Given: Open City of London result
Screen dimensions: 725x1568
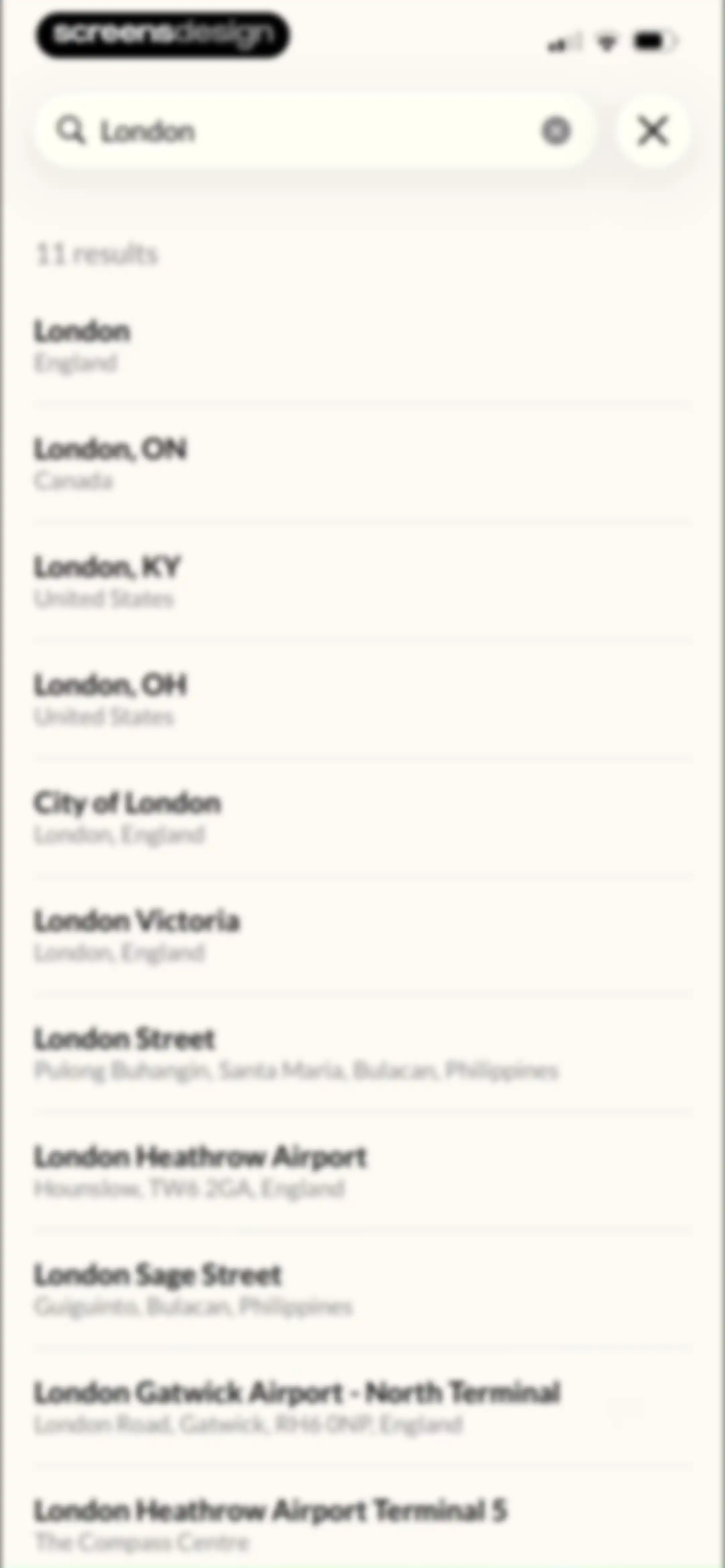Looking at the screenshot, I should (363, 818).
